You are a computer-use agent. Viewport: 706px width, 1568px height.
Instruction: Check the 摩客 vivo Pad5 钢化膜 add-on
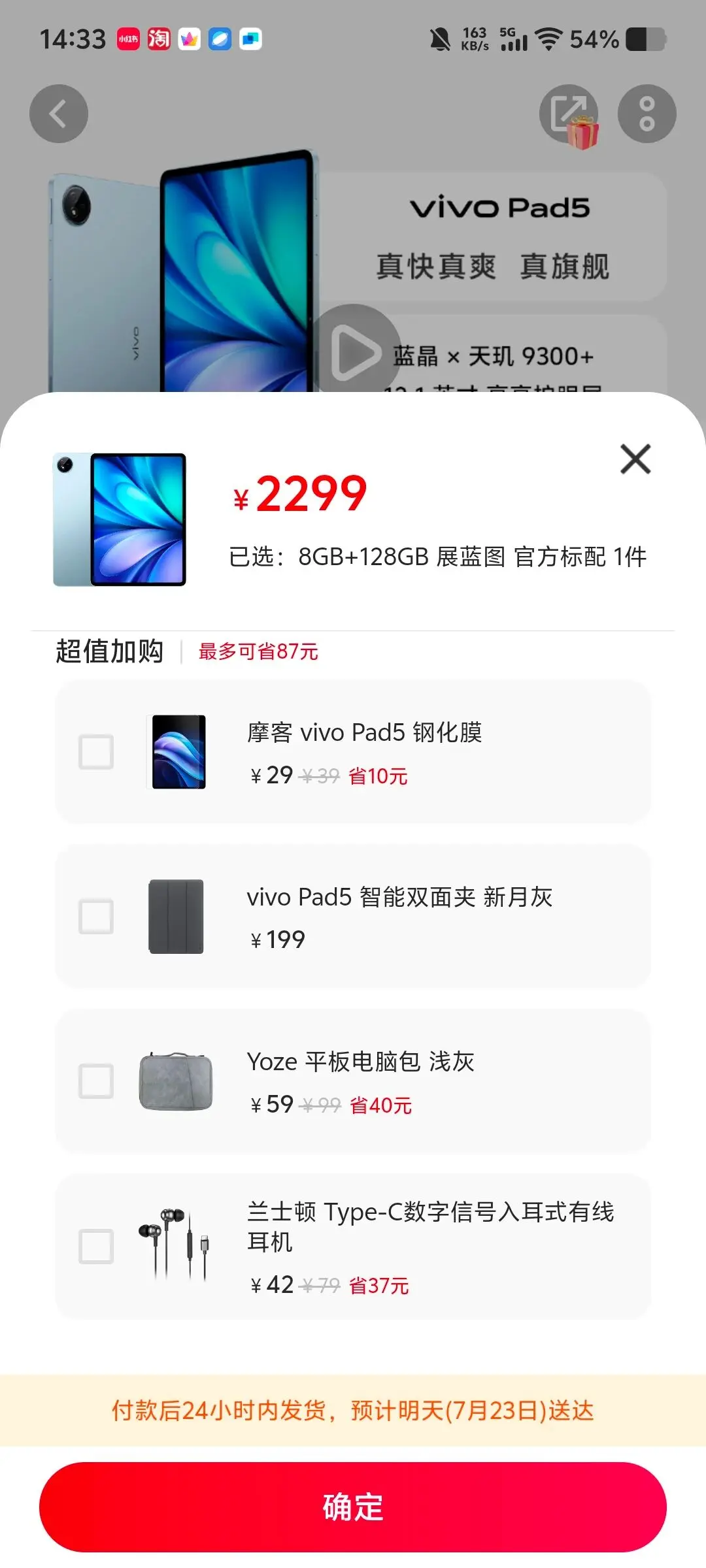point(95,753)
